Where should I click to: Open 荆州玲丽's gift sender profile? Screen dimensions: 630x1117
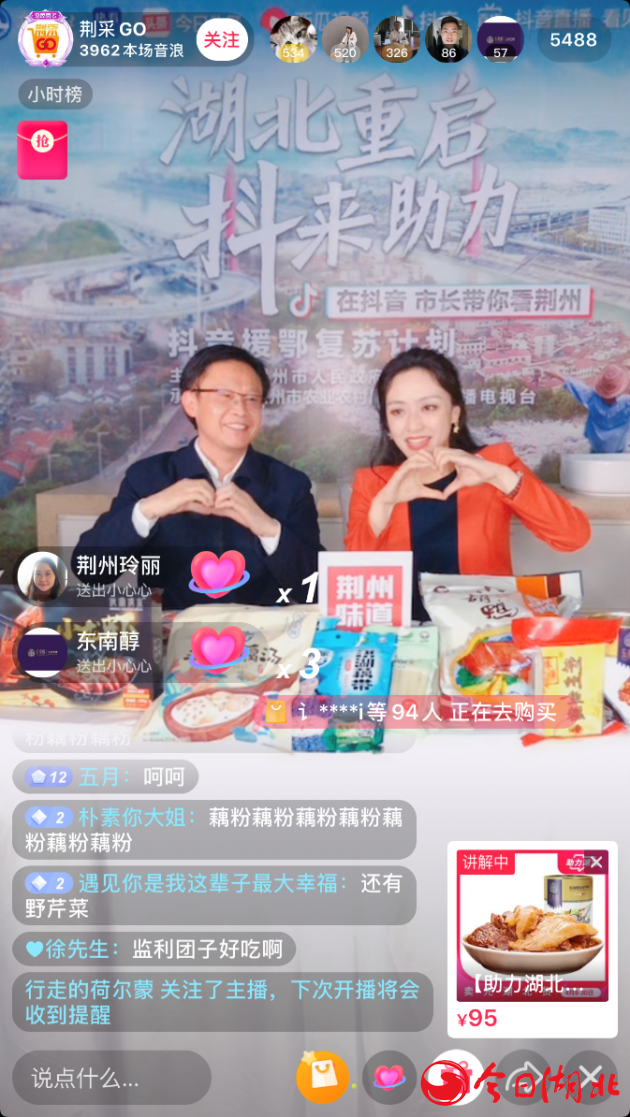pyautogui.click(x=43, y=577)
